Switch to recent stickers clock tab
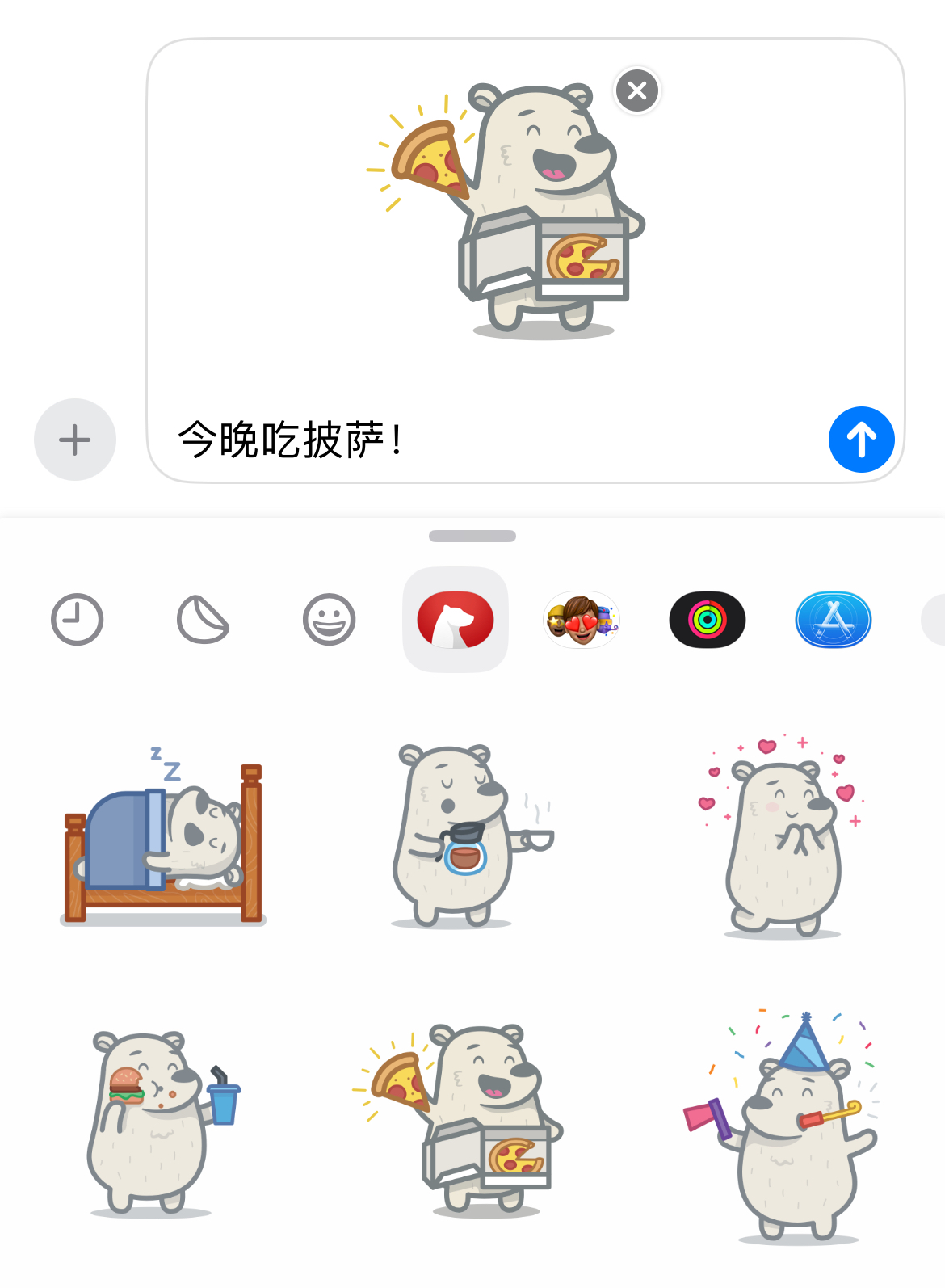The image size is (945, 1288). (x=77, y=620)
